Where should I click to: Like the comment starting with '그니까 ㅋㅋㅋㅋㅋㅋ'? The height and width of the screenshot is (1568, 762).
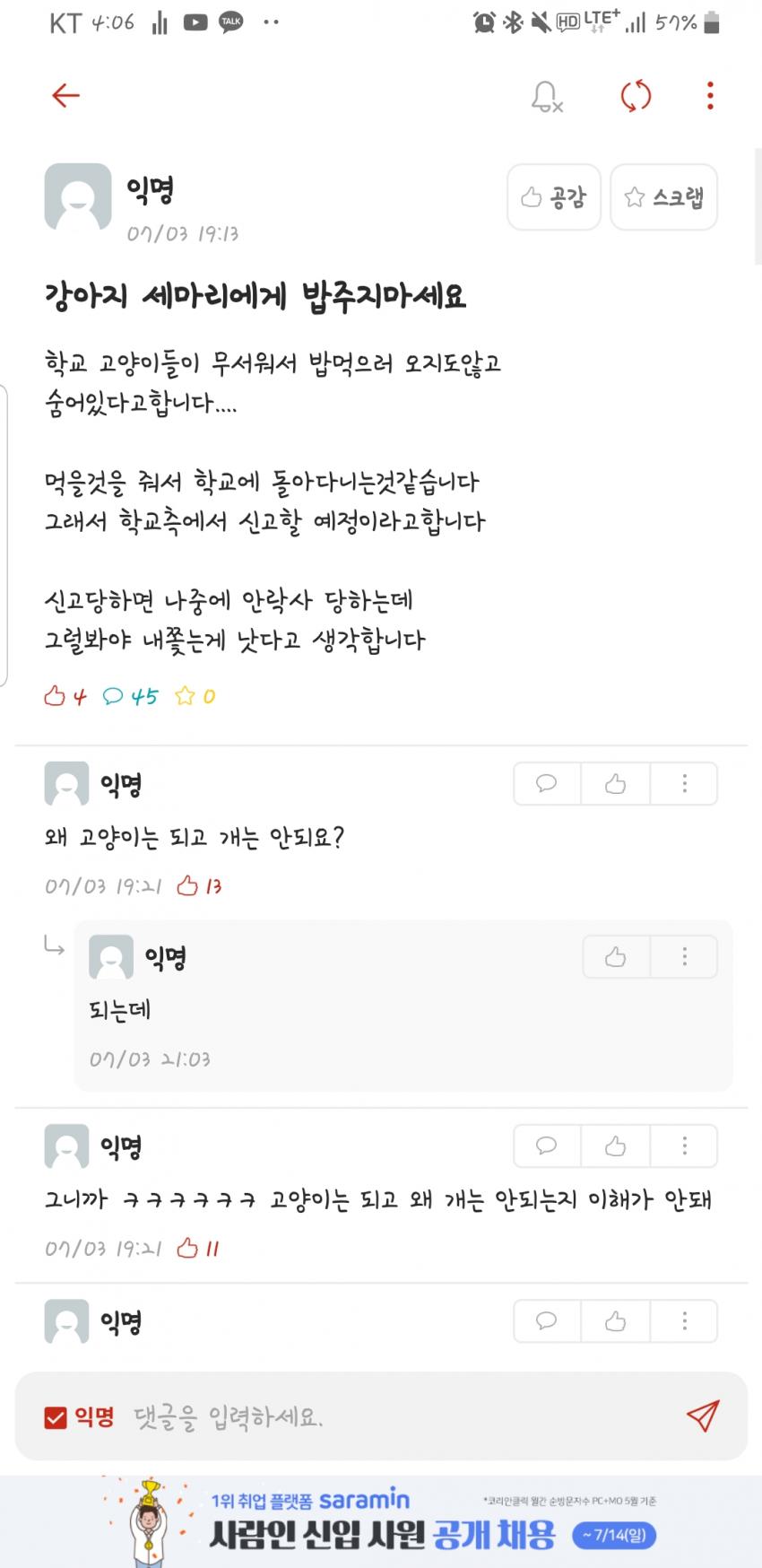pos(615,1146)
